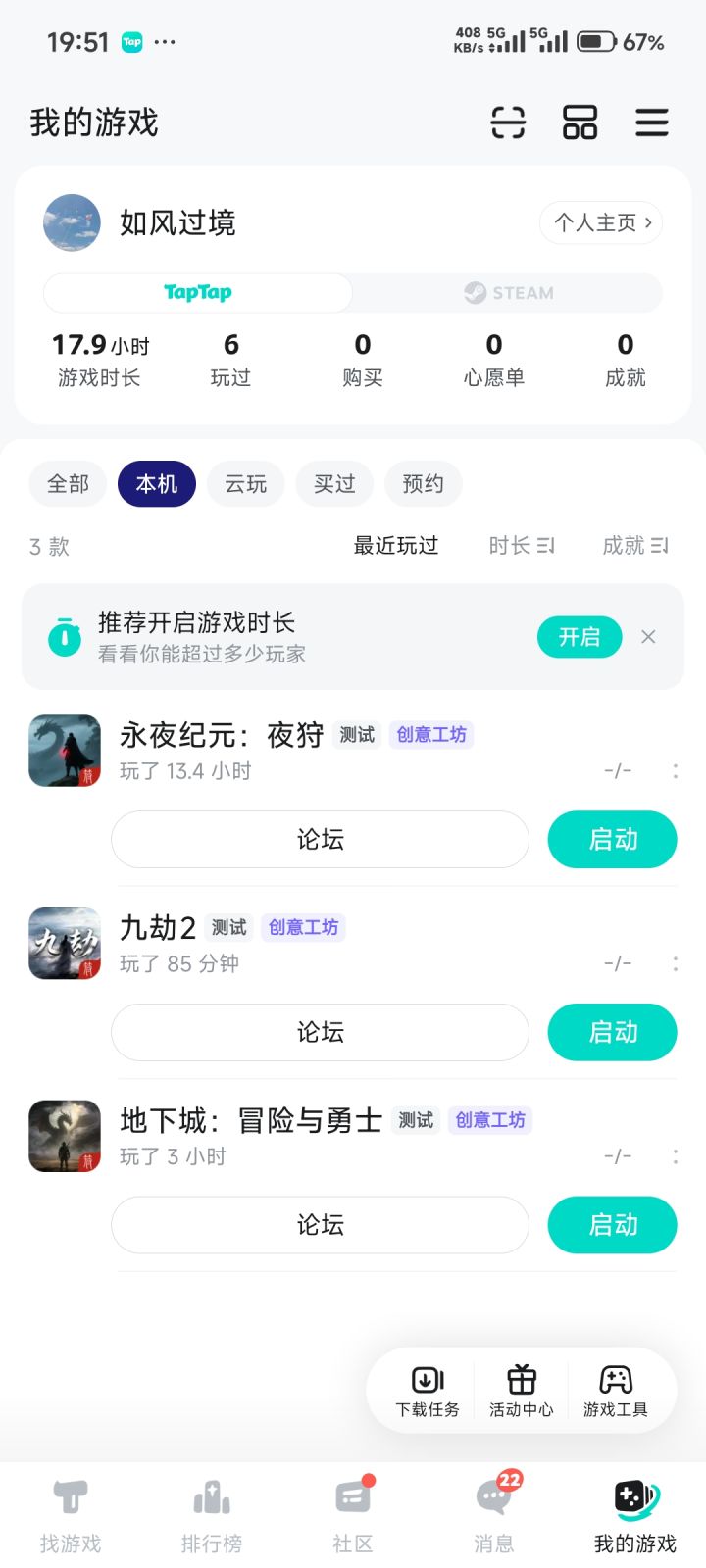The height and width of the screenshot is (1568, 706).
Task: Expand the 时长 duration sort option
Action: pos(521,546)
